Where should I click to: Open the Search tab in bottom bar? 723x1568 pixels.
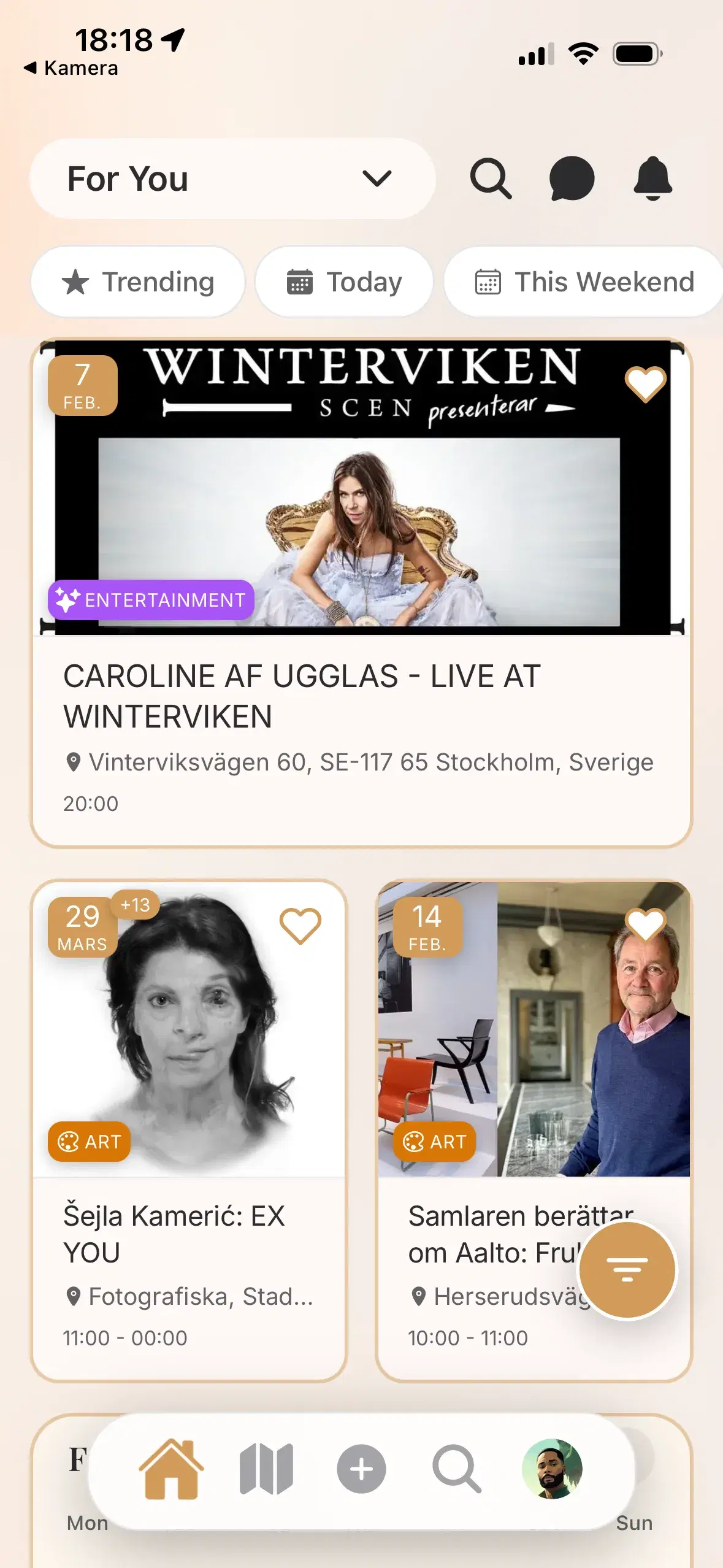click(x=456, y=1469)
